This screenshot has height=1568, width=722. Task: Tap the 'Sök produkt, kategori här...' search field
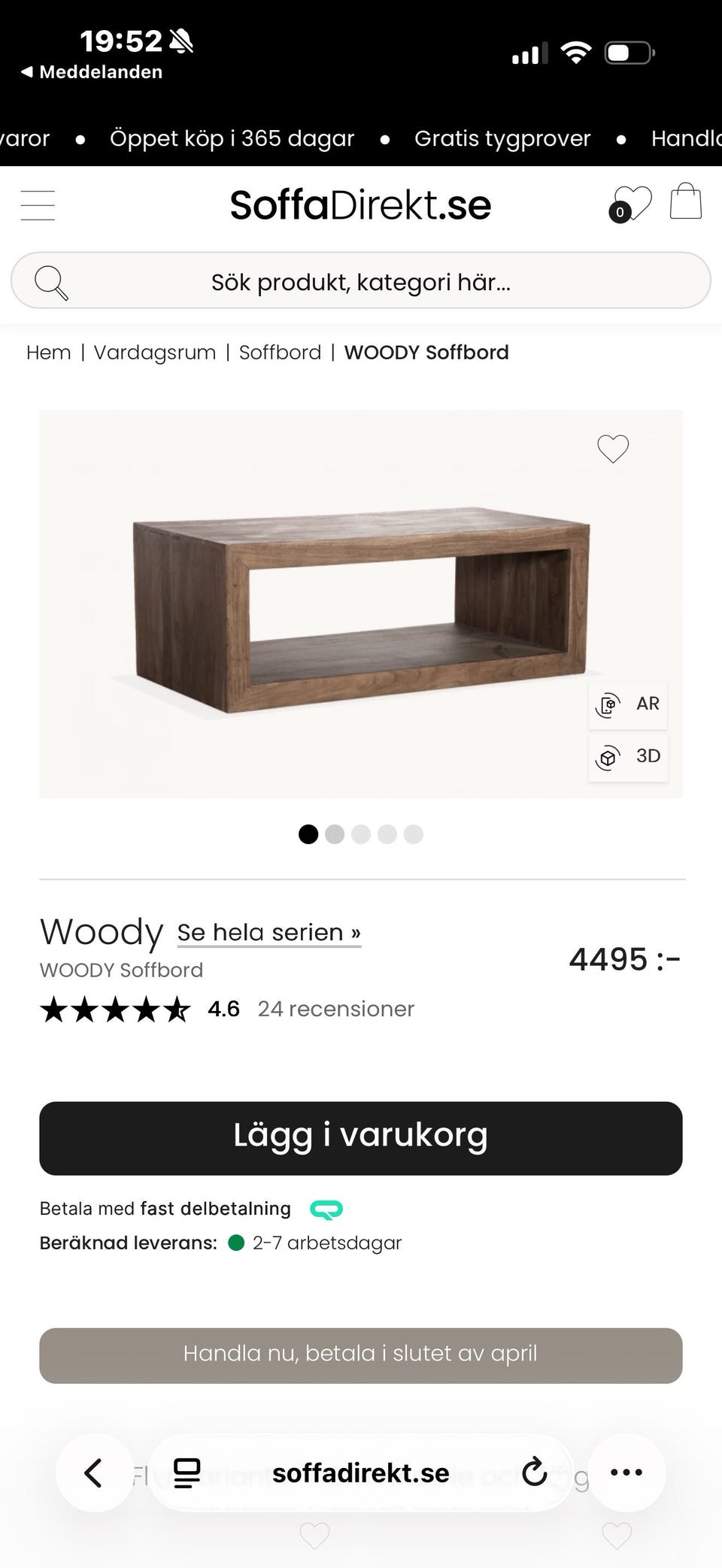[x=361, y=281]
